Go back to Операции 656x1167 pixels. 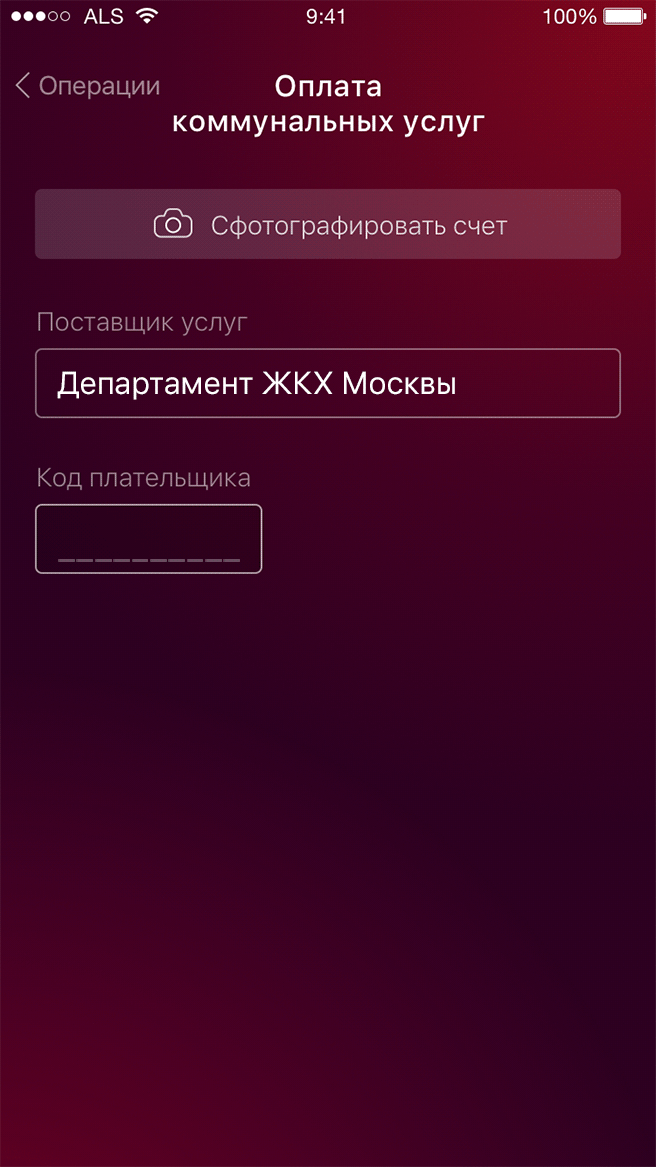coord(88,86)
